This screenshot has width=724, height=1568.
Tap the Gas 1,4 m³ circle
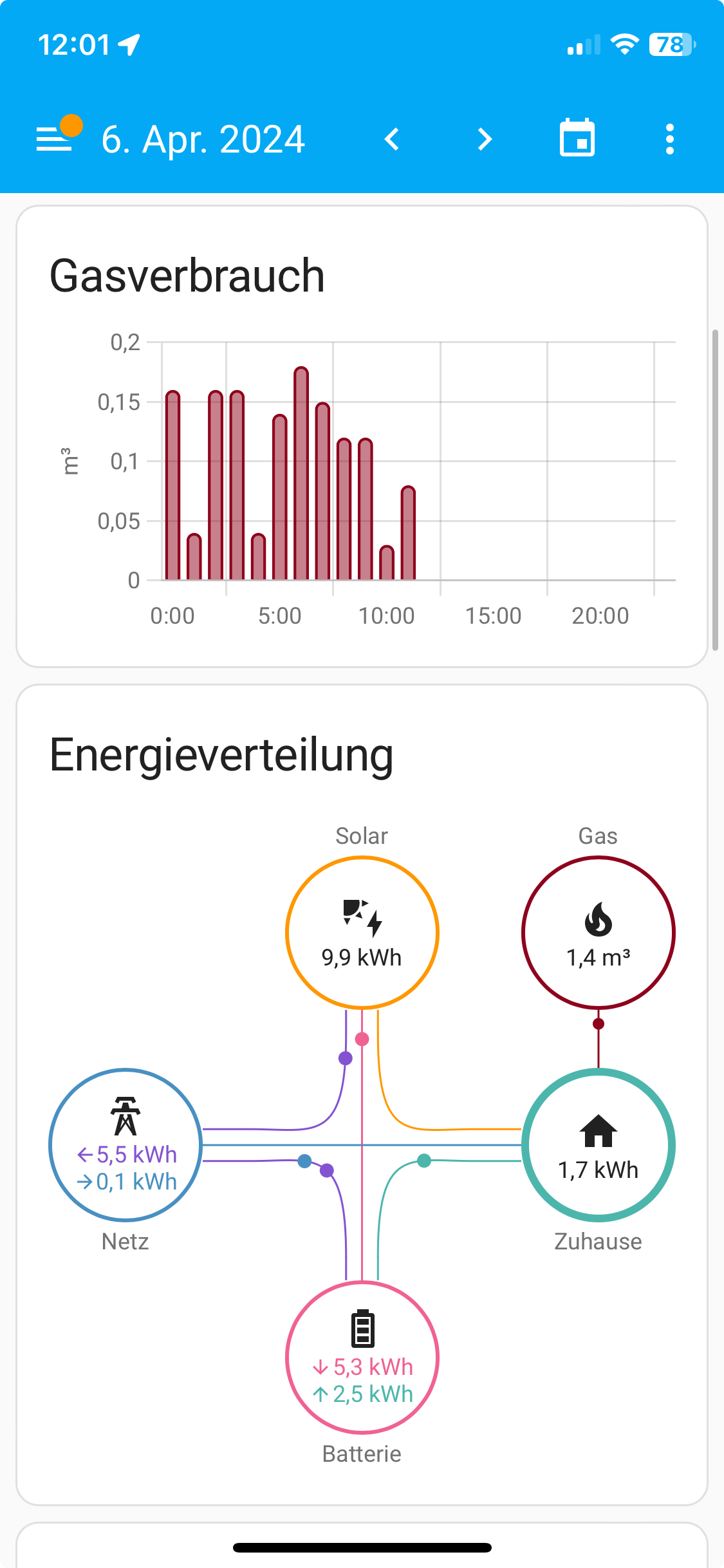tap(599, 932)
